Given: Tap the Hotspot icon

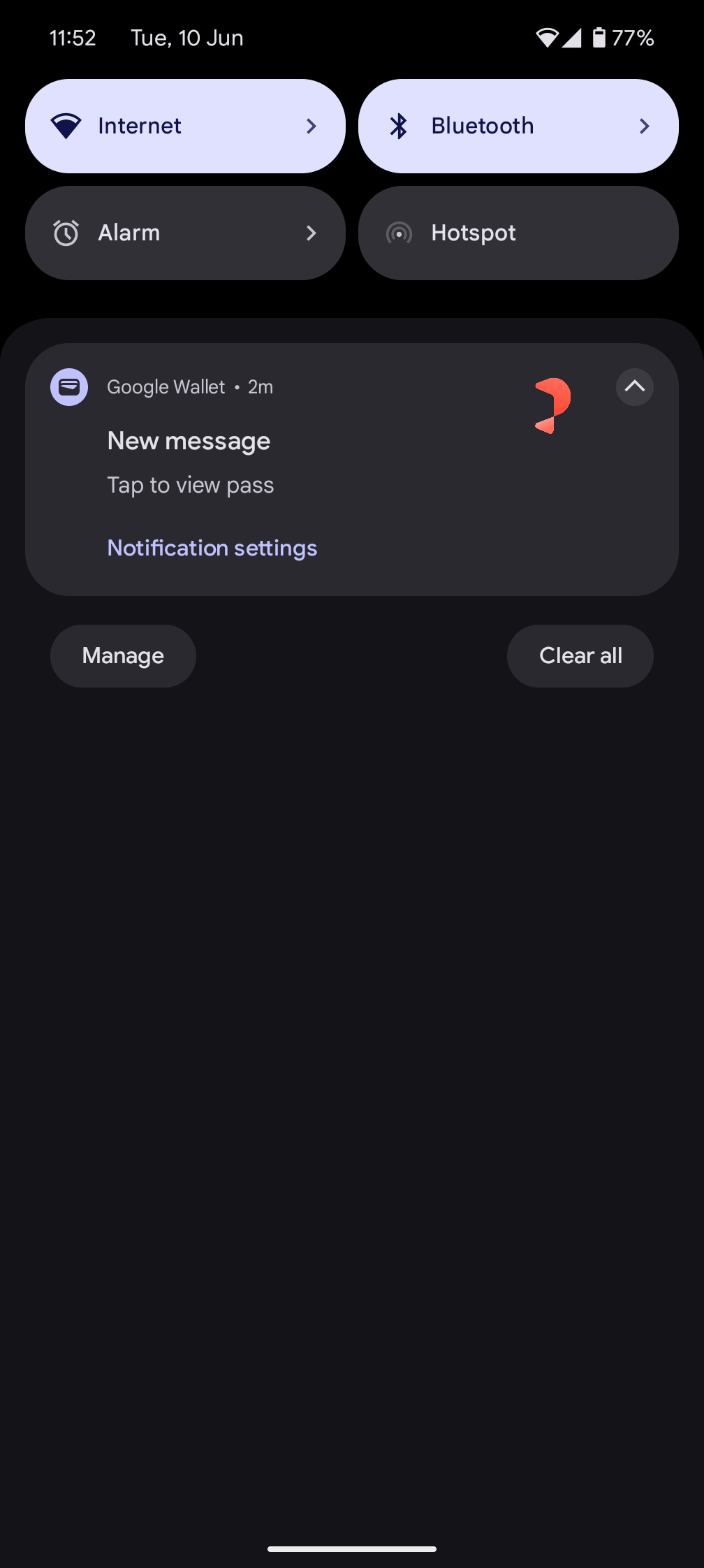Looking at the screenshot, I should 399,233.
